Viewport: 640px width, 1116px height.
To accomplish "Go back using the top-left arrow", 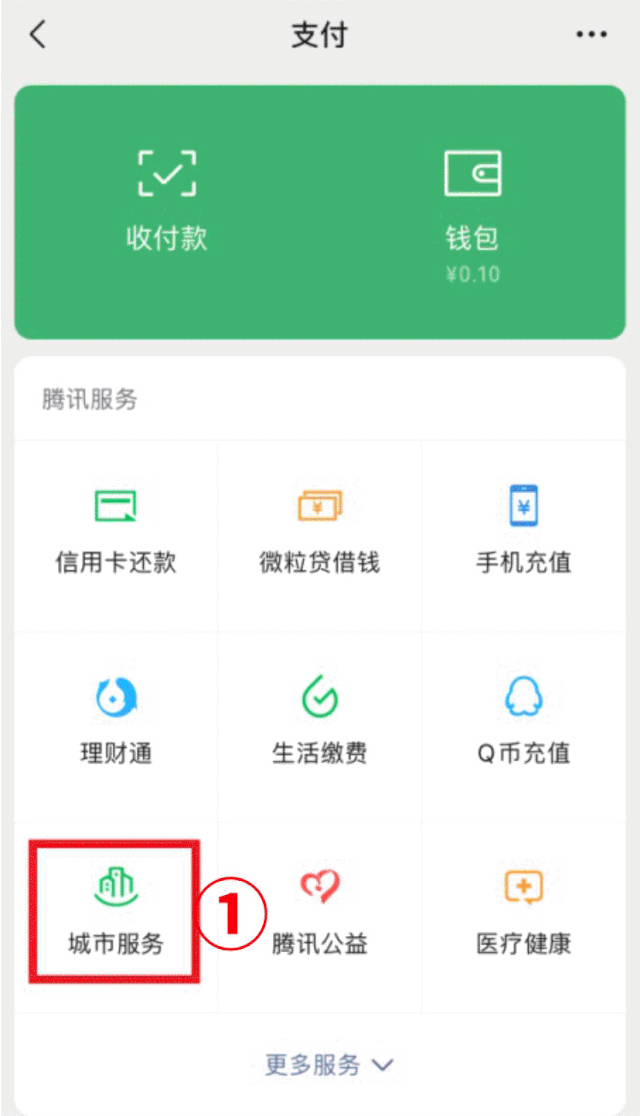I will pyautogui.click(x=38, y=35).
